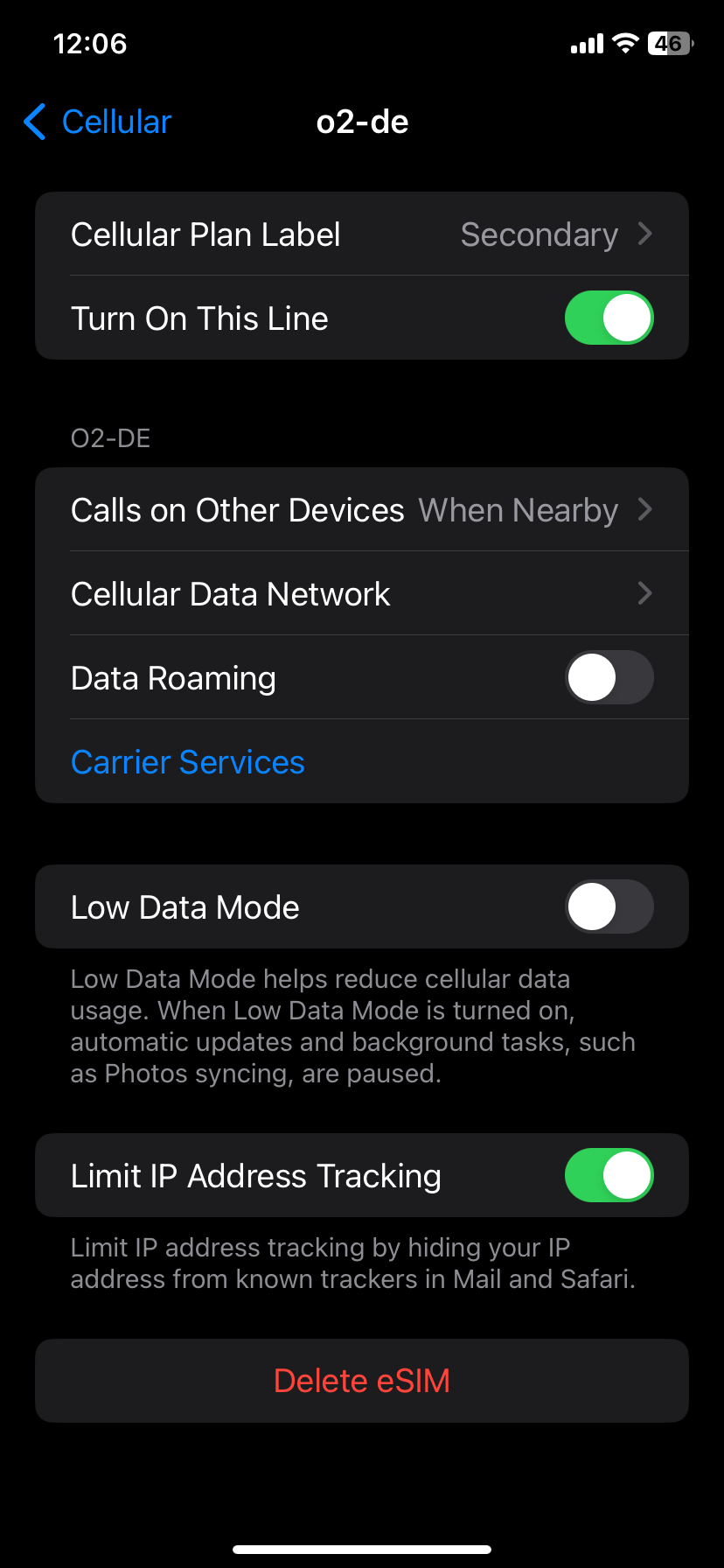
Task: Open Cellular Data Network settings
Action: point(362,593)
